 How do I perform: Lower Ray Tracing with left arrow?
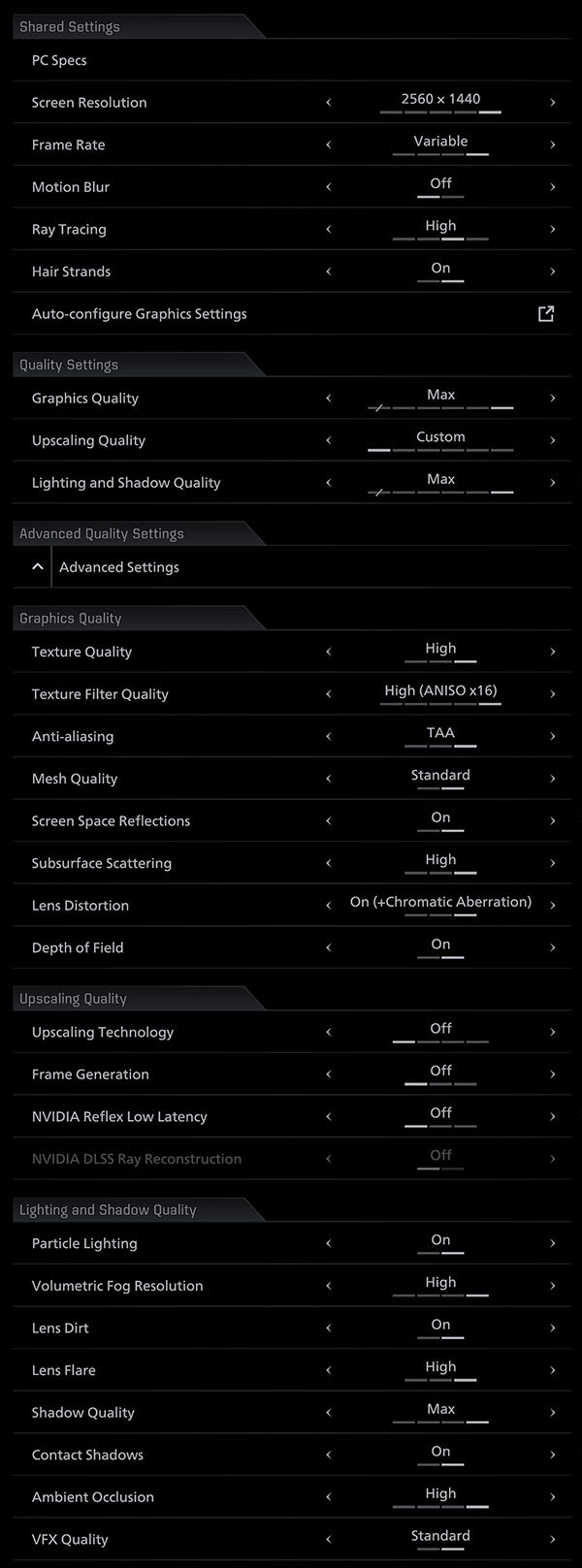pyautogui.click(x=328, y=229)
